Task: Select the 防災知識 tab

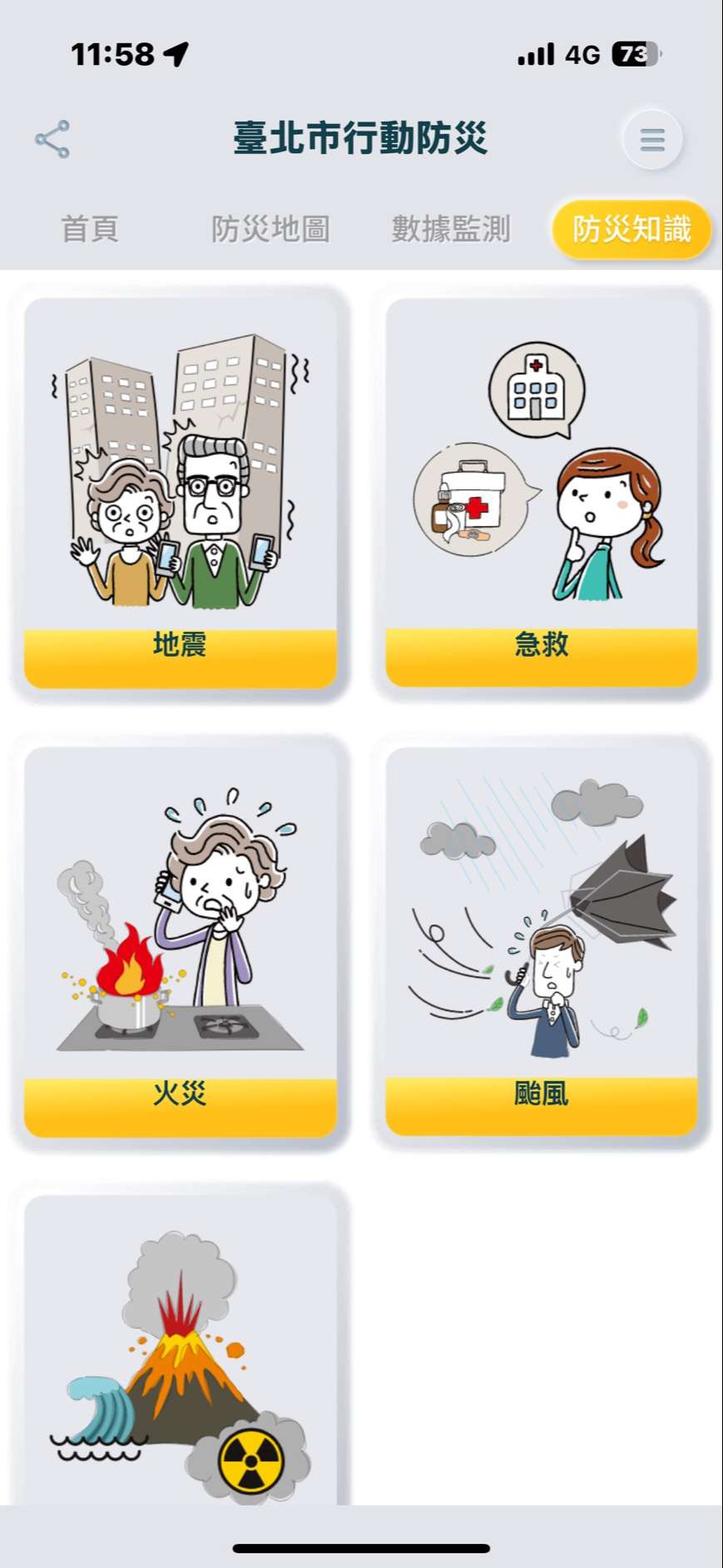Action: tap(631, 229)
